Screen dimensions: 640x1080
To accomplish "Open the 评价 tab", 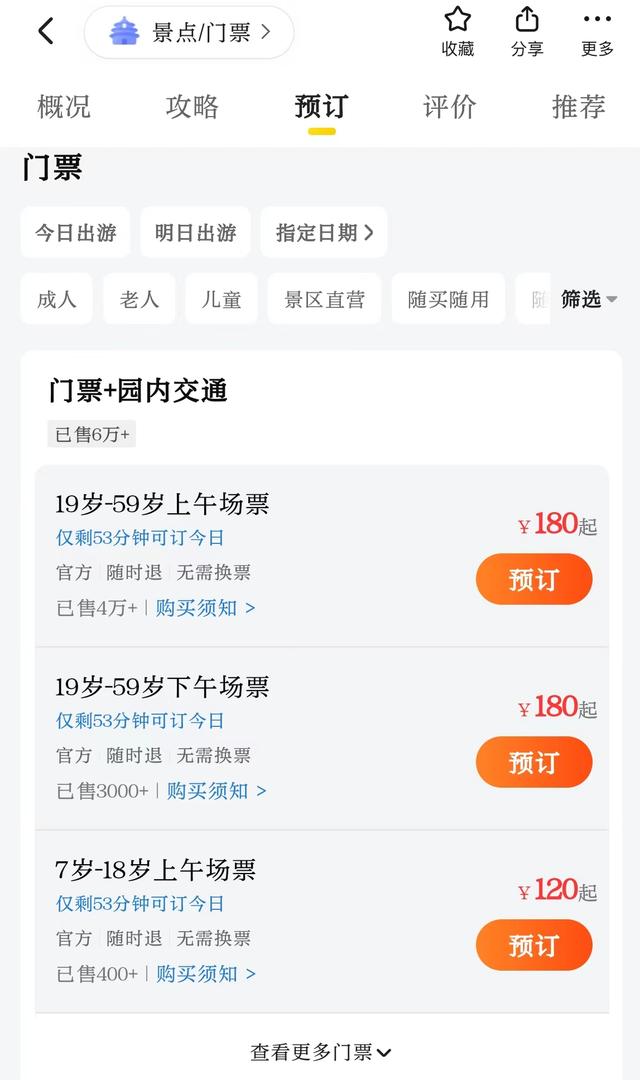I will point(450,107).
